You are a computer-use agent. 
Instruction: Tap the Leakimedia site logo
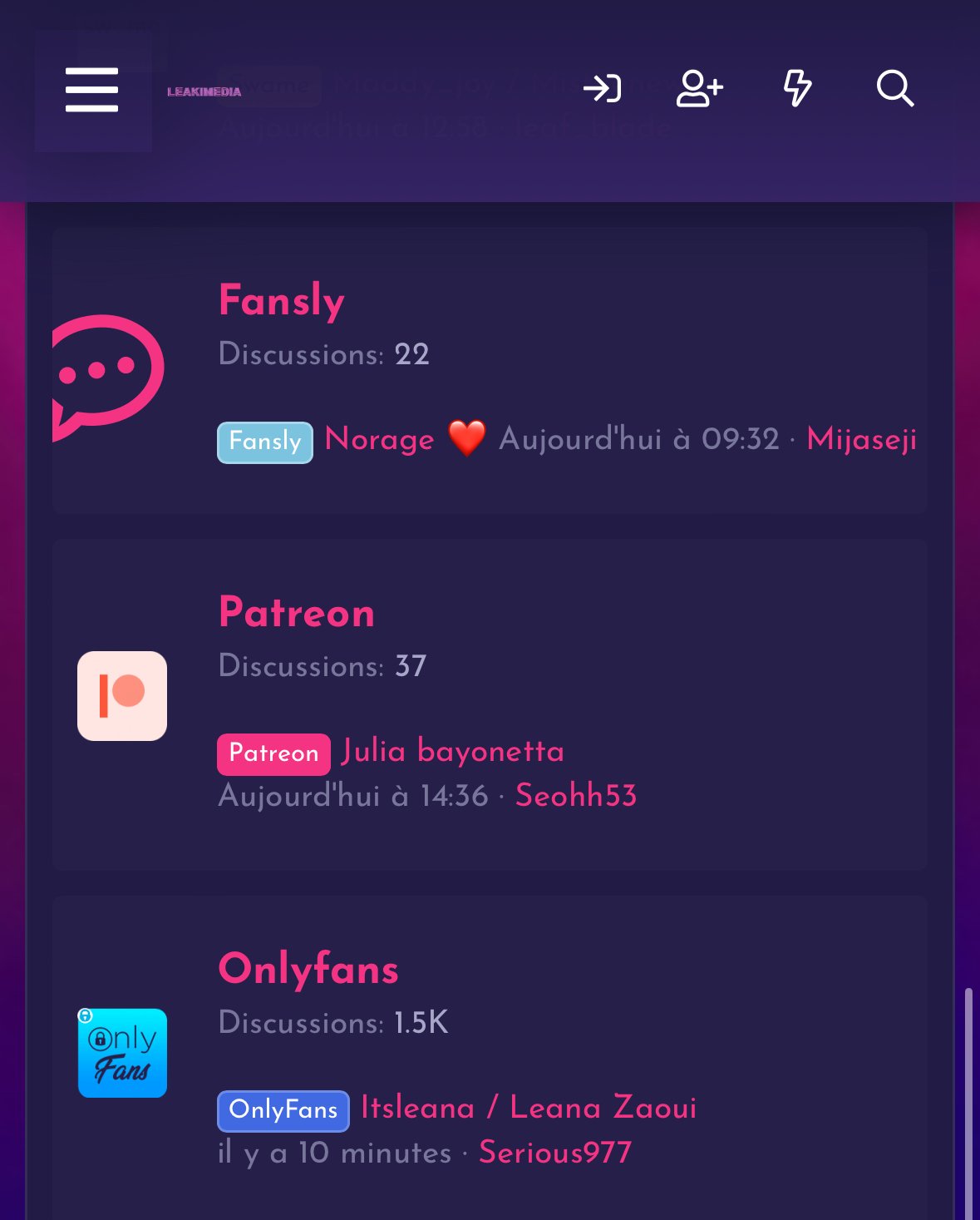(204, 91)
